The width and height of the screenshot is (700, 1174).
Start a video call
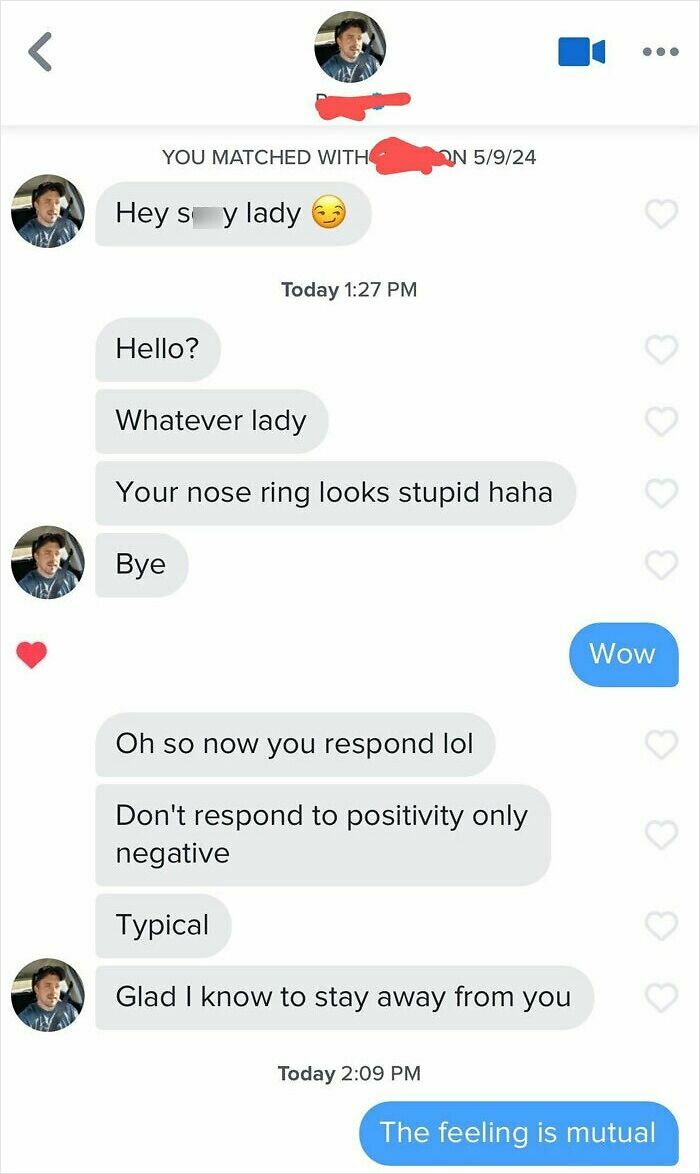pyautogui.click(x=581, y=52)
